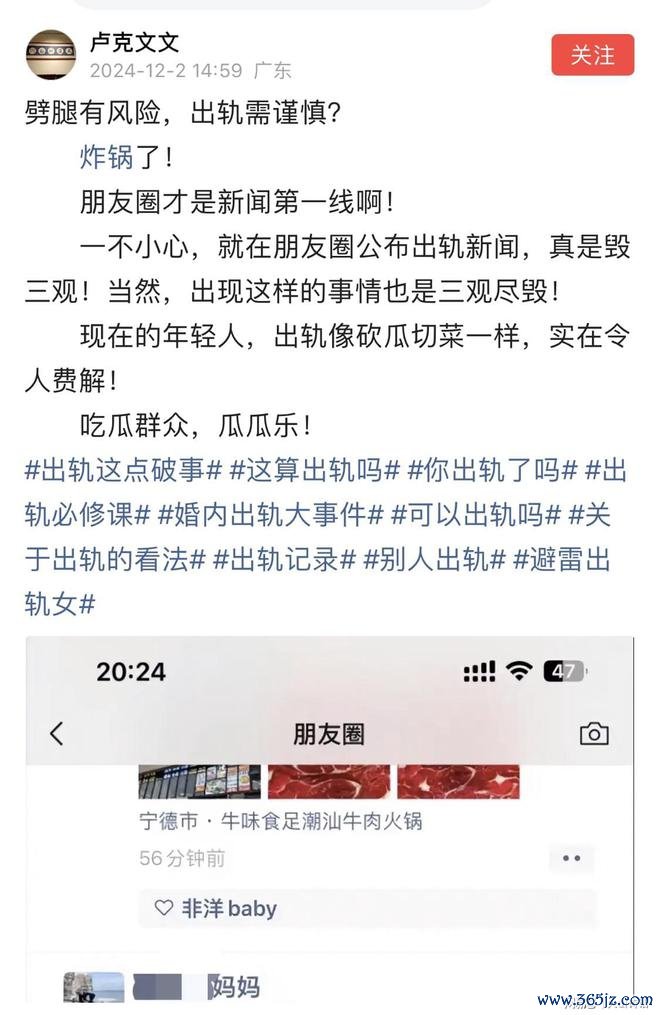Open 卢克文文's profile avatar
The width and height of the screenshot is (660, 1015).
click(x=50, y=55)
